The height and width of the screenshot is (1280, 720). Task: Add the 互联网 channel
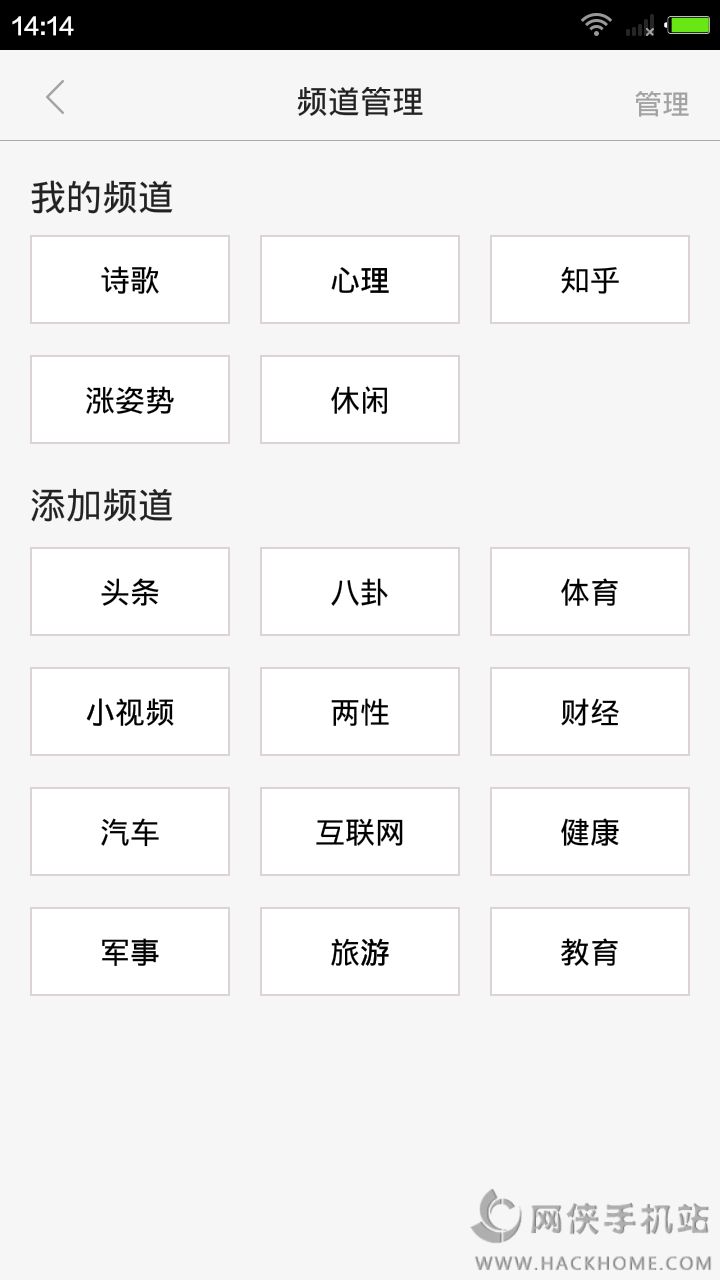tap(360, 832)
